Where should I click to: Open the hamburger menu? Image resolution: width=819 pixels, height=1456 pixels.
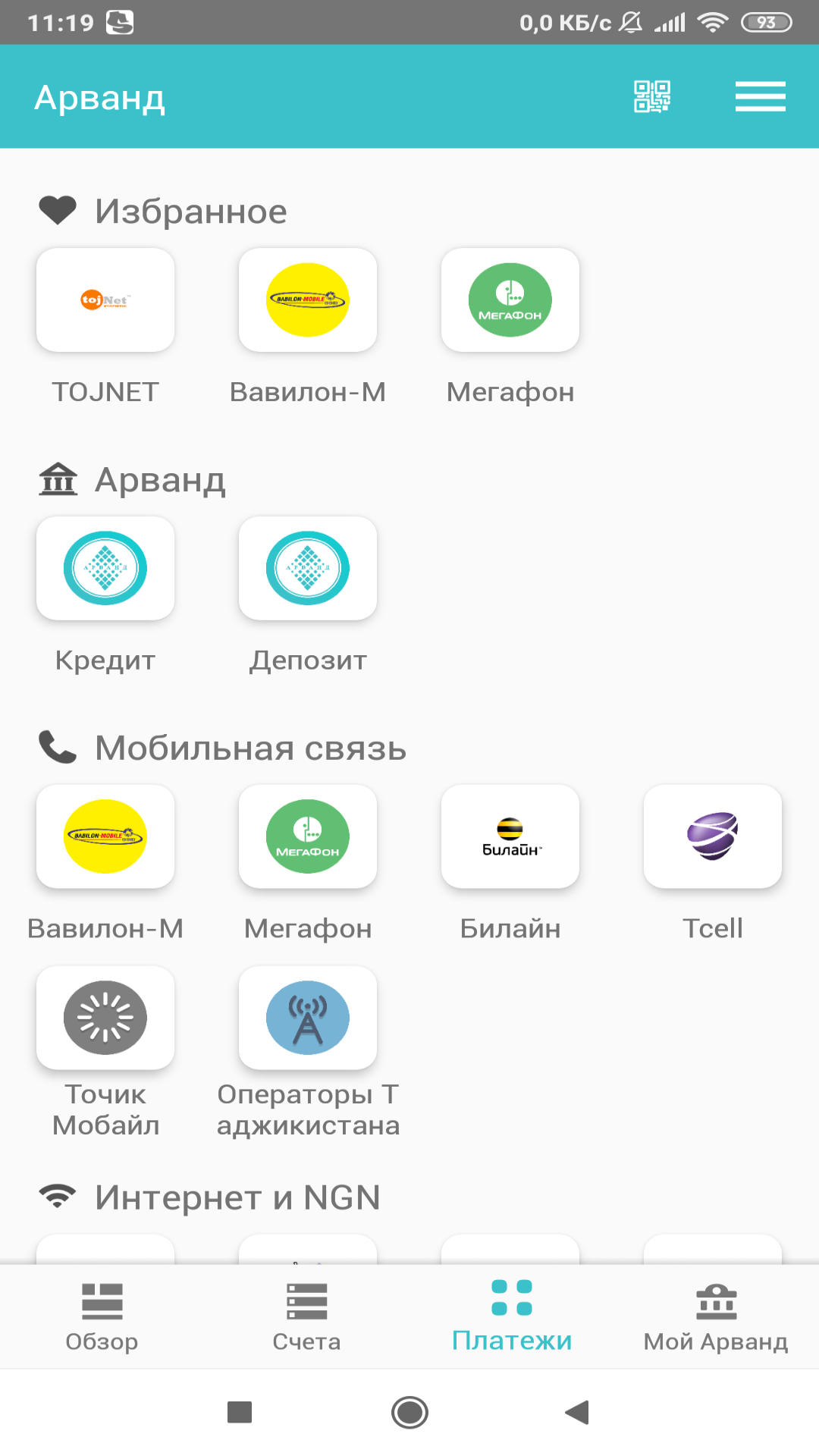click(760, 96)
